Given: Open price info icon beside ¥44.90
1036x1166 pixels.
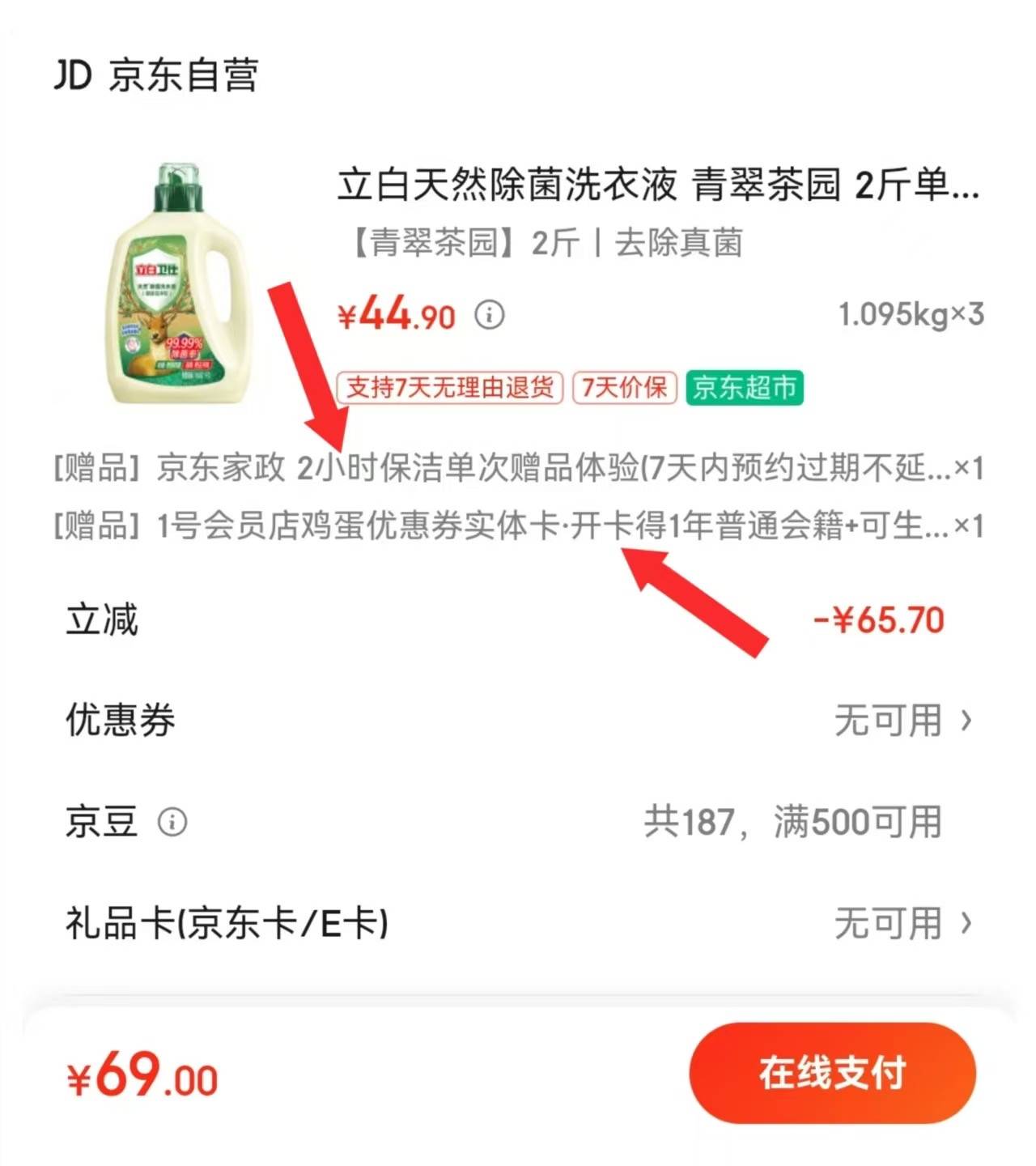Looking at the screenshot, I should pos(489,314).
